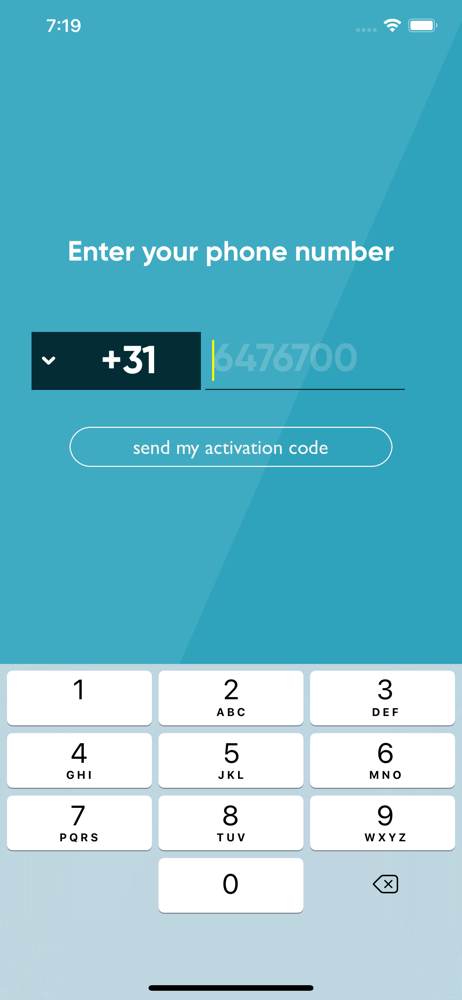Open the +31 country code dropdown
Screen dimensions: 462x1000
[116, 360]
